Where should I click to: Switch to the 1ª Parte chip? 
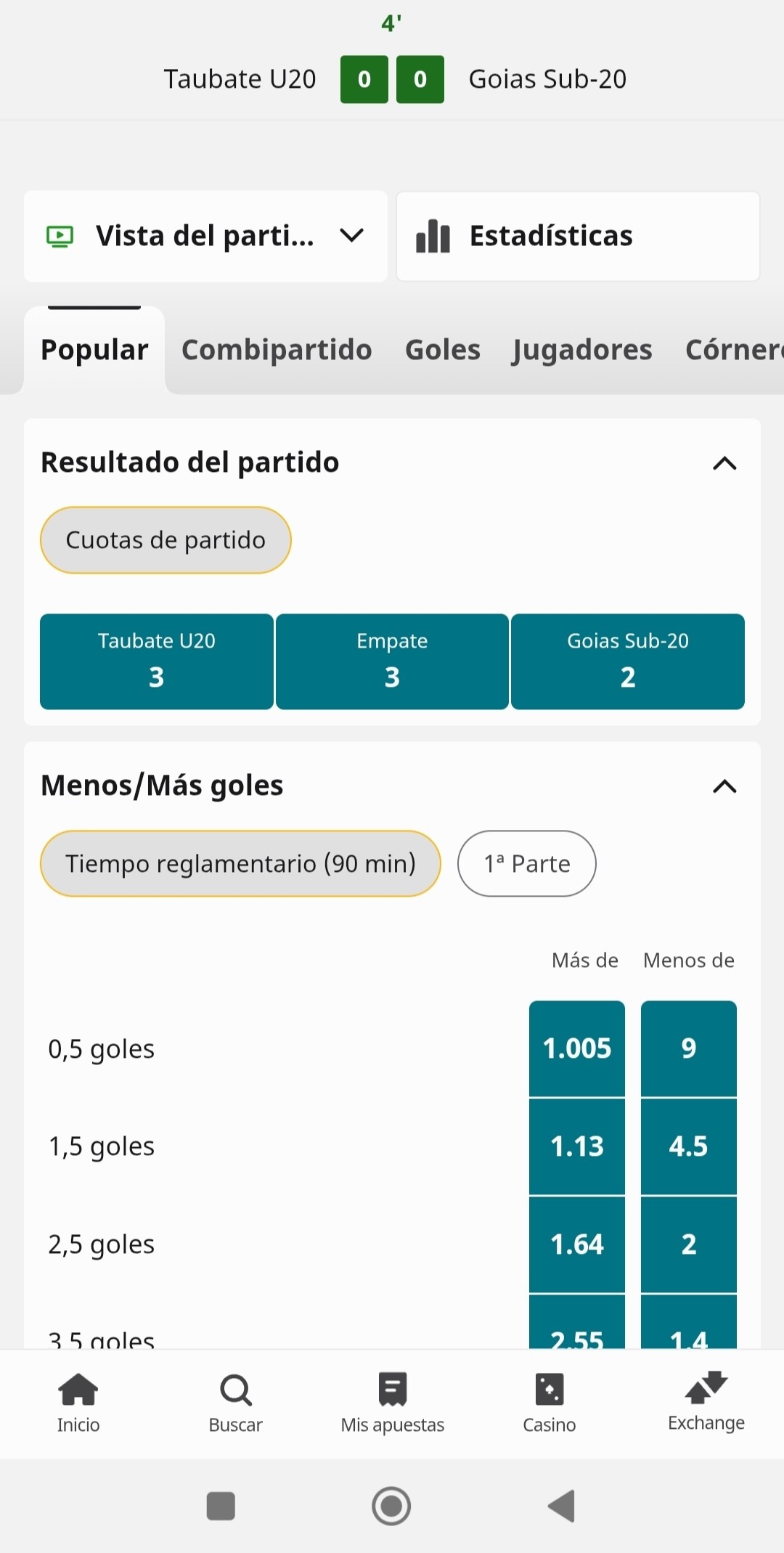(x=527, y=863)
